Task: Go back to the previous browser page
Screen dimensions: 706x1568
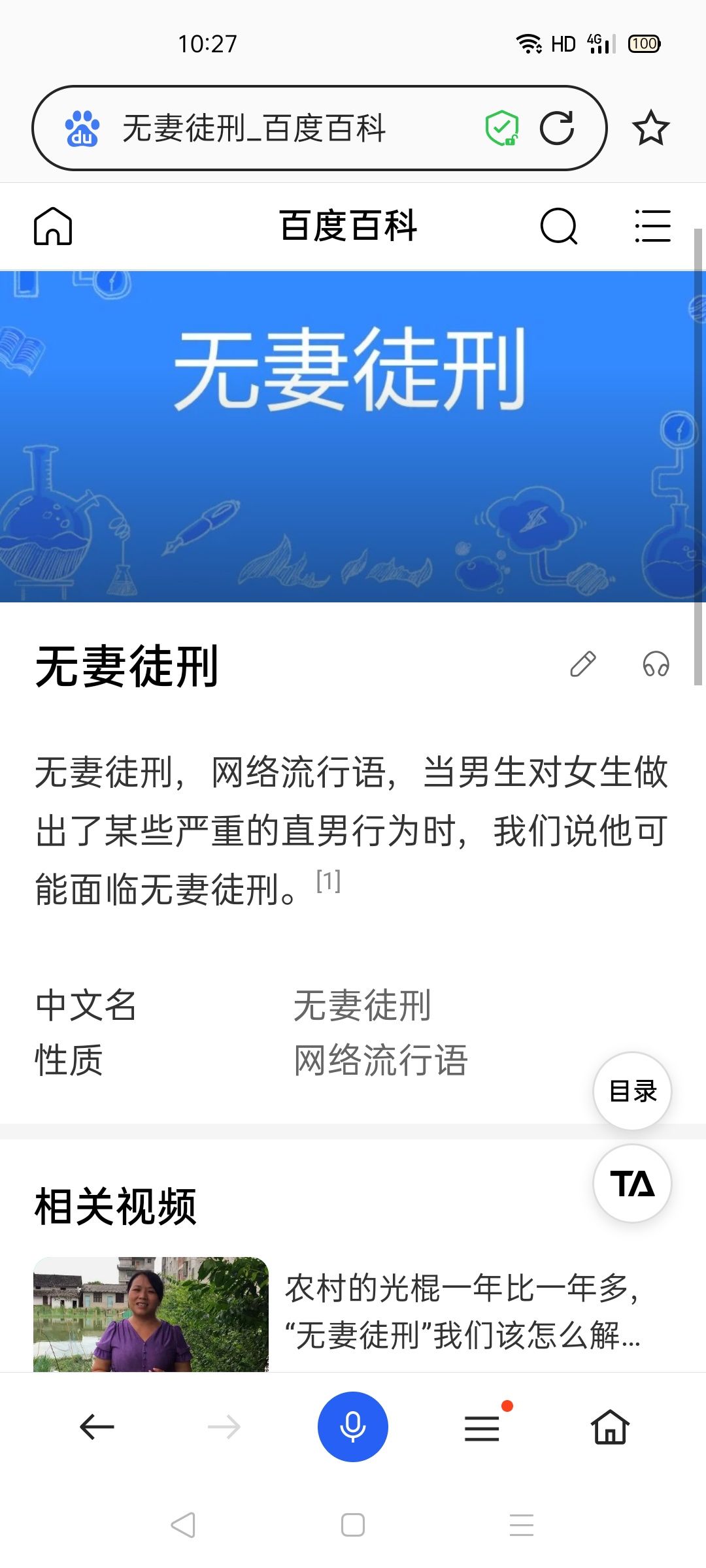Action: (97, 1427)
